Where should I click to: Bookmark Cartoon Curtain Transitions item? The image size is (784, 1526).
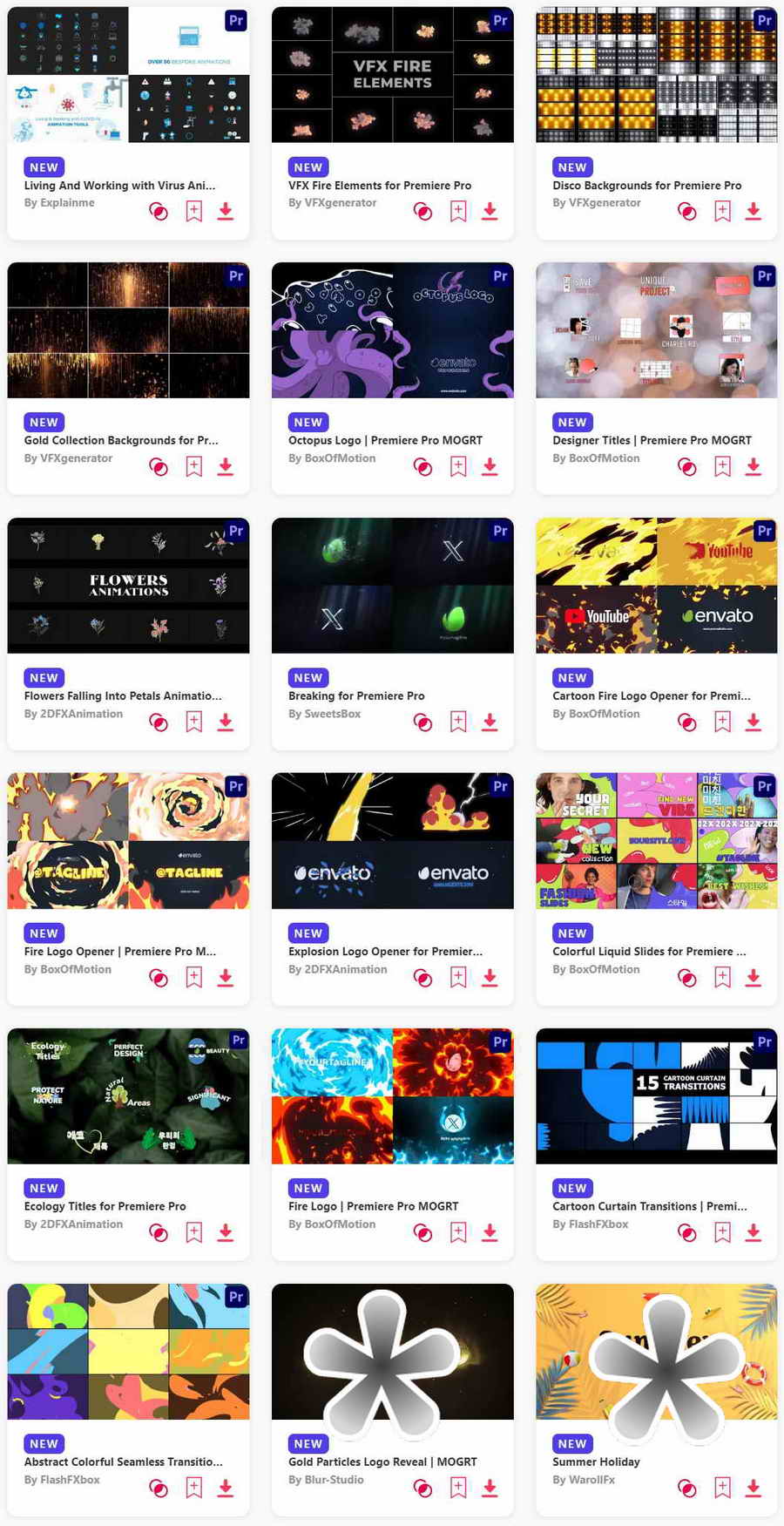tap(722, 1232)
